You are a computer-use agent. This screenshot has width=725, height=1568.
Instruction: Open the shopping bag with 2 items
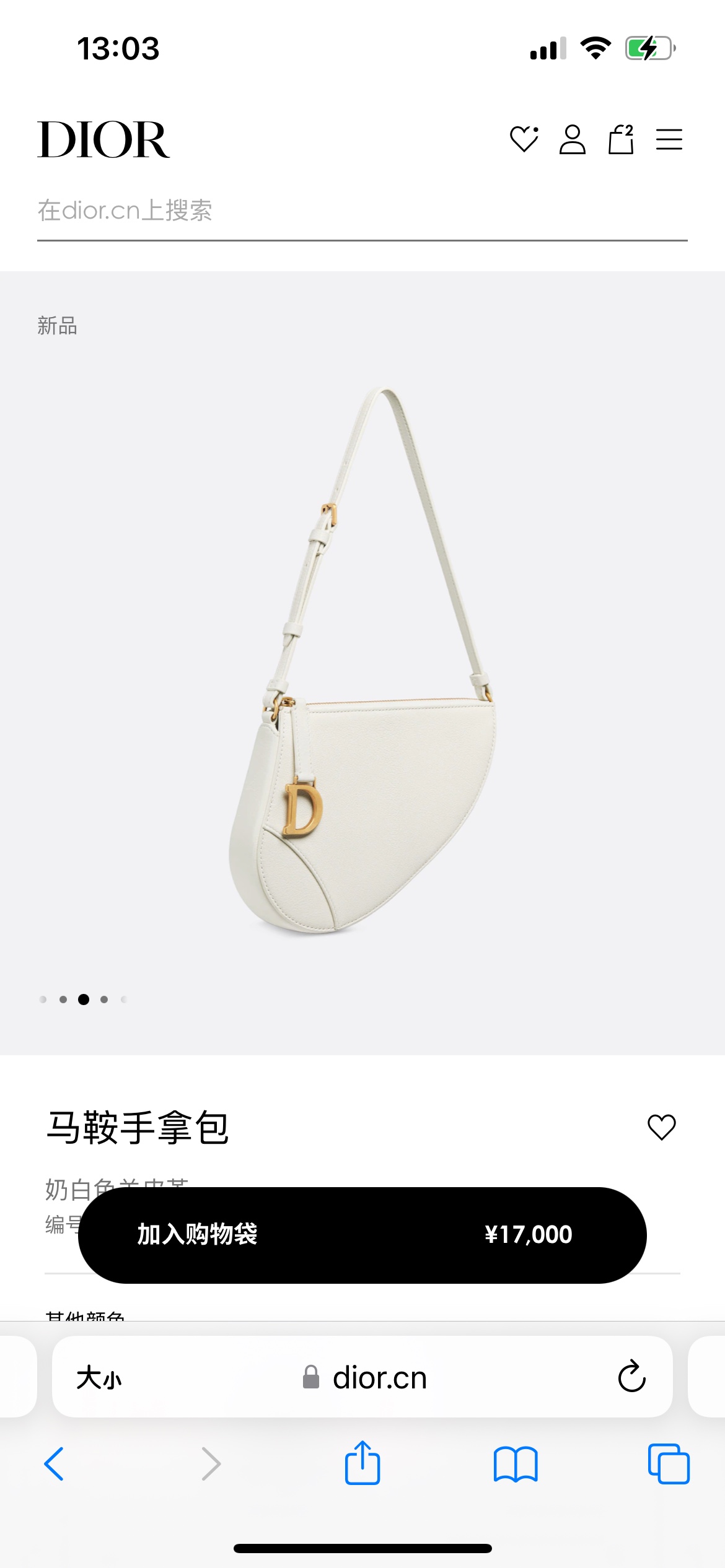coord(620,139)
